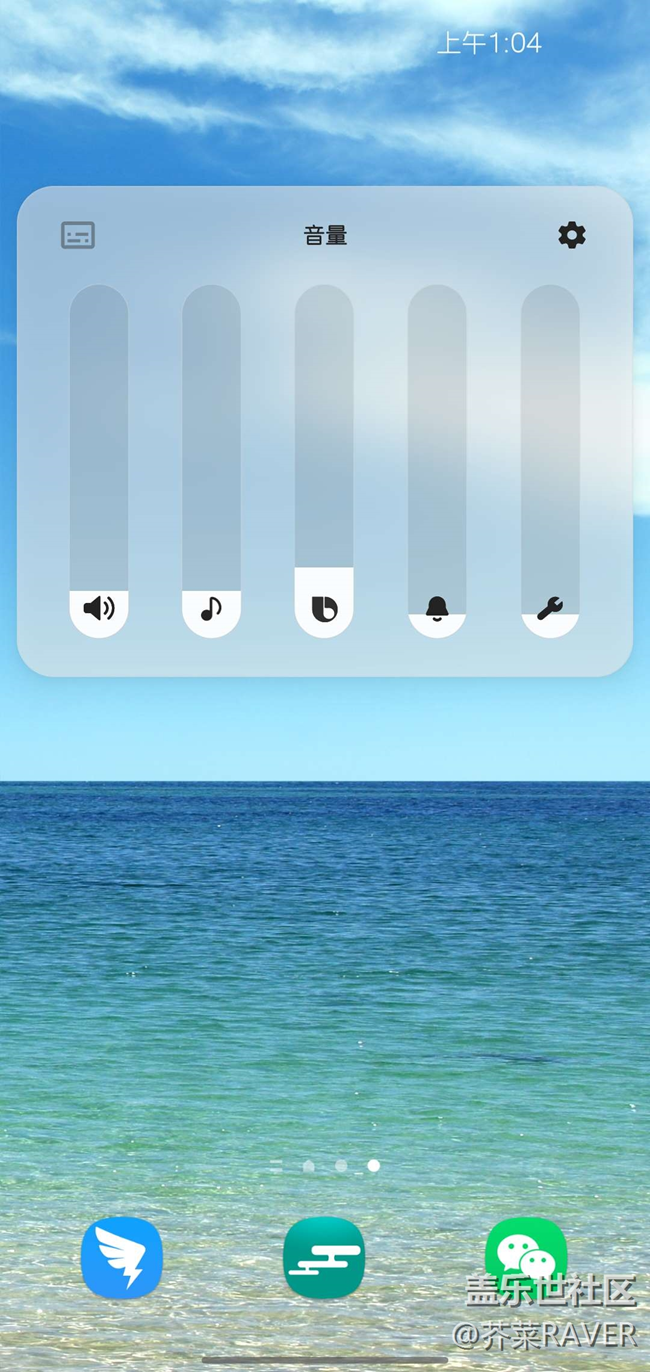650x1372 pixels.
Task: Open the teal cloud icon app
Action: pyautogui.click(x=324, y=1257)
